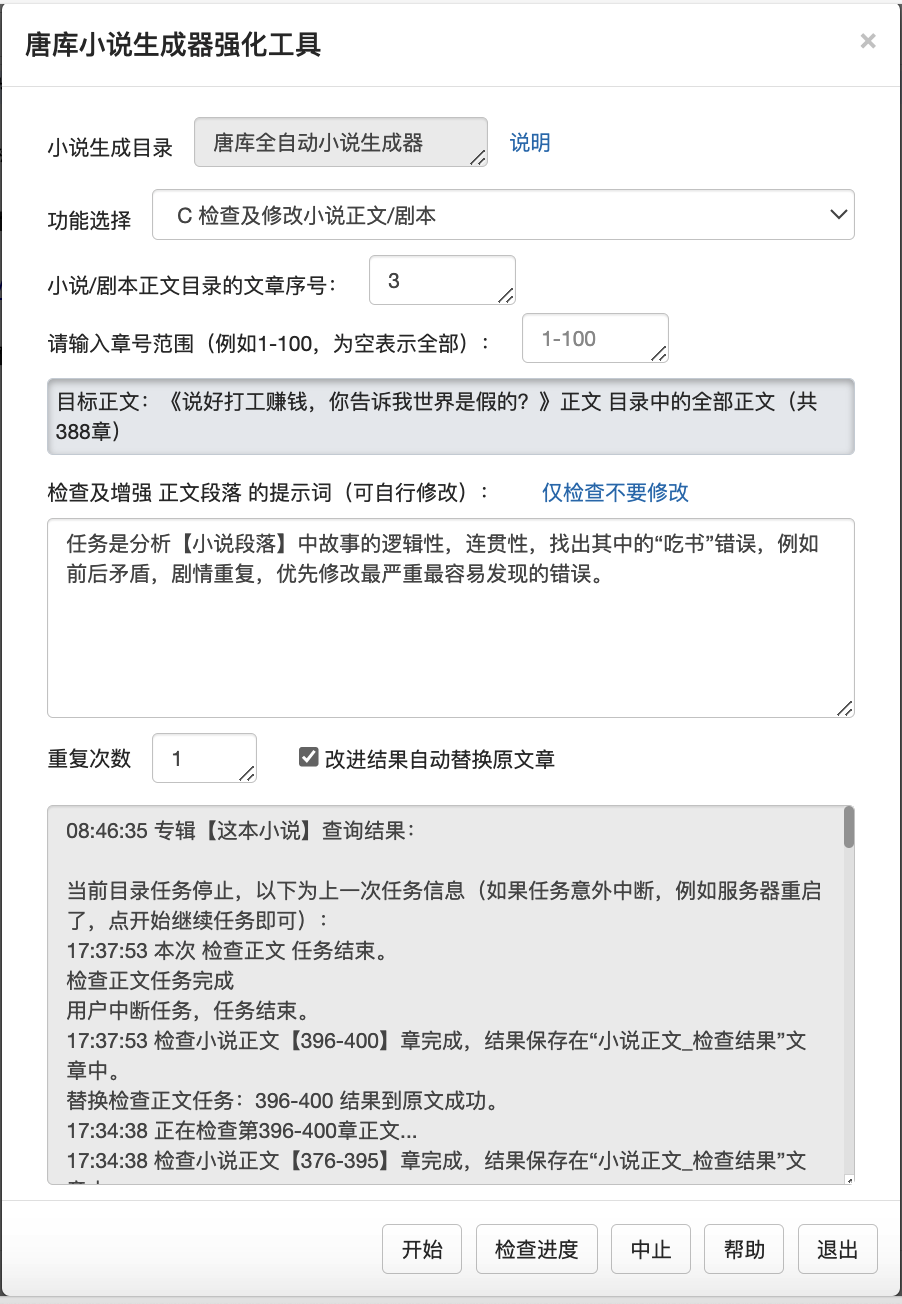Open 帮助
902x1304 pixels.
744,1250
